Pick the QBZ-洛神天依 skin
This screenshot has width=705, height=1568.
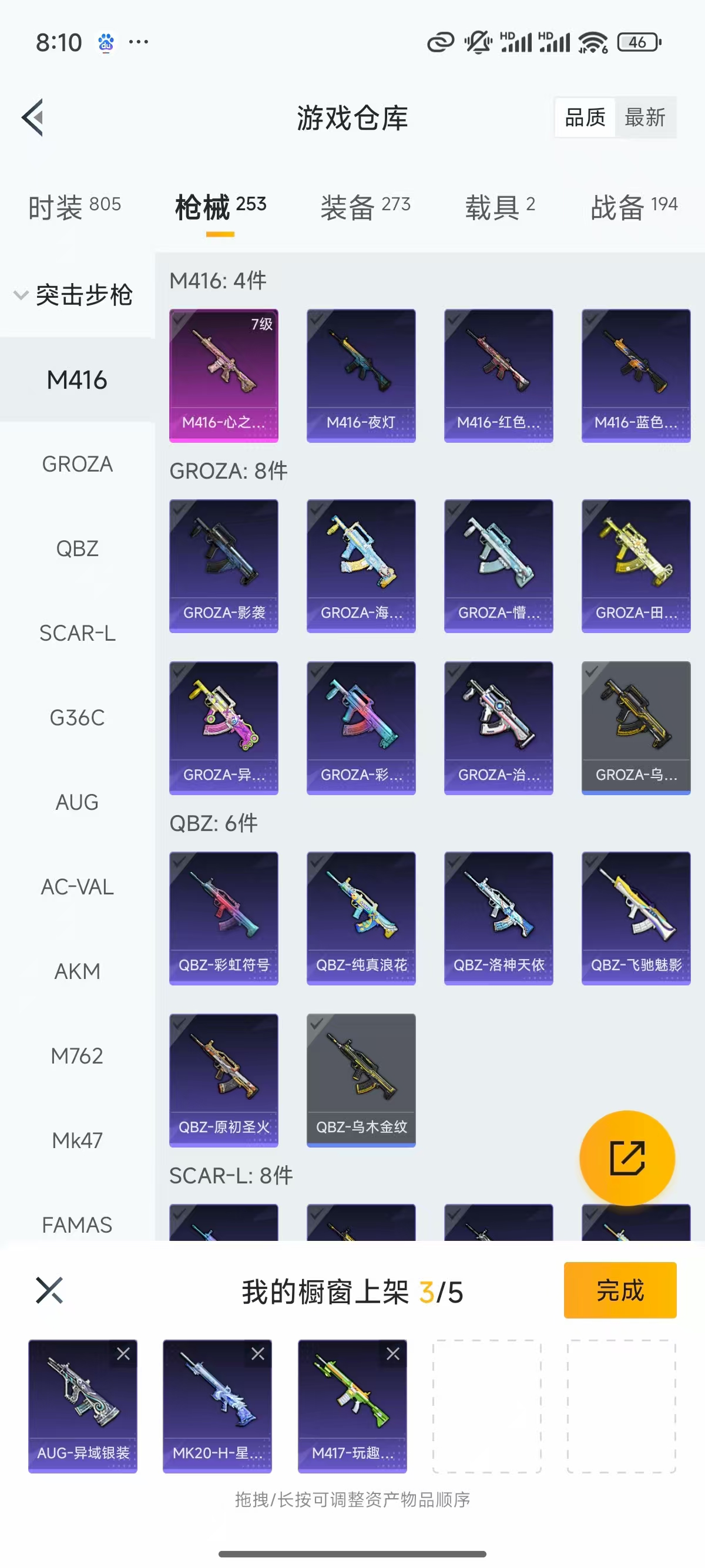pyautogui.click(x=499, y=918)
